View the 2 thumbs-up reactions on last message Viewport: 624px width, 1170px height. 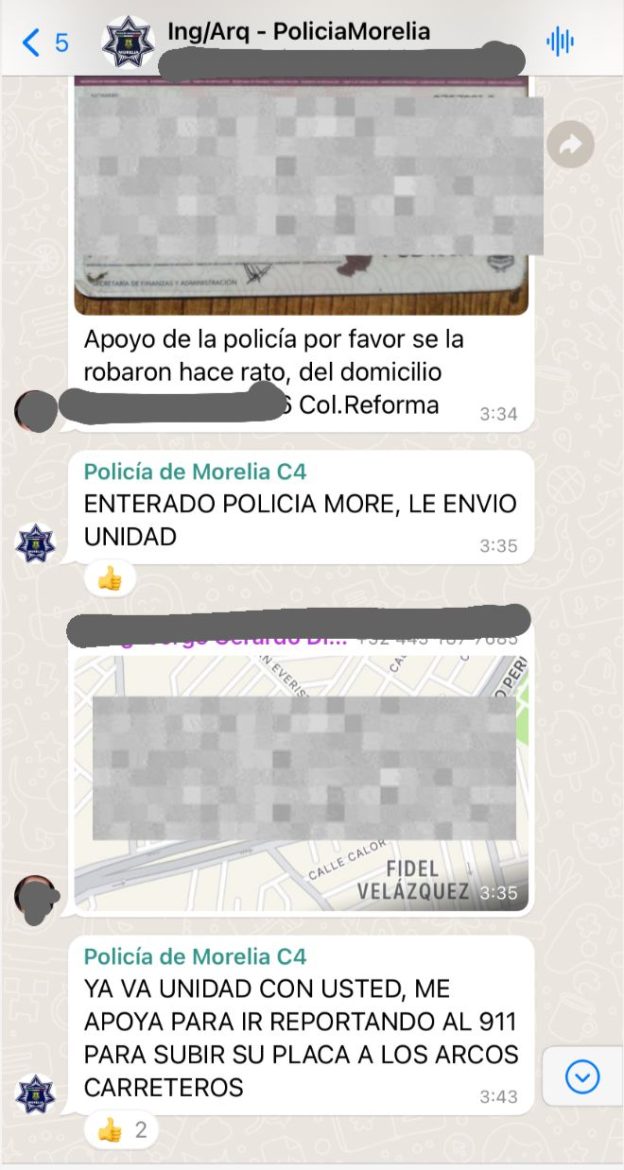(x=122, y=1130)
